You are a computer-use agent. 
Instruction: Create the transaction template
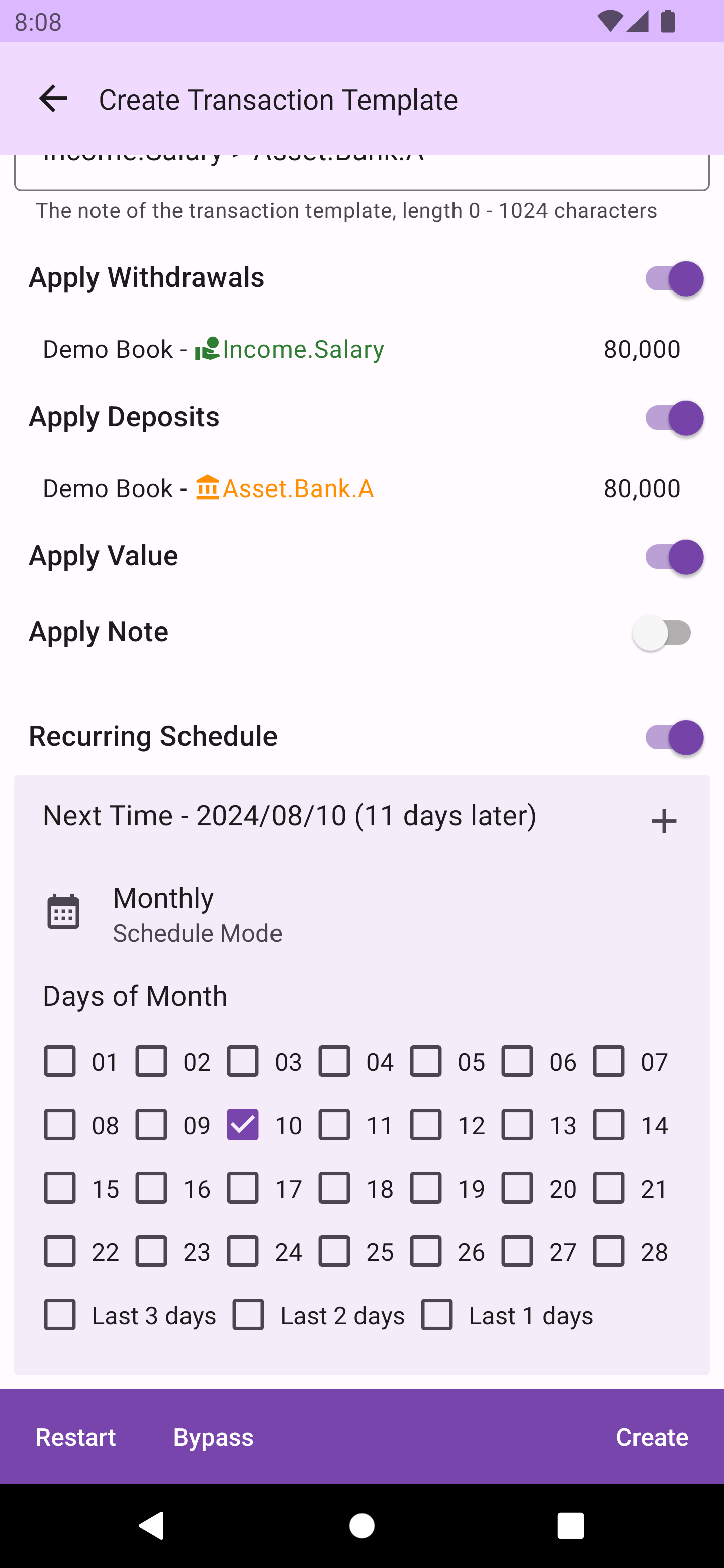(652, 1437)
